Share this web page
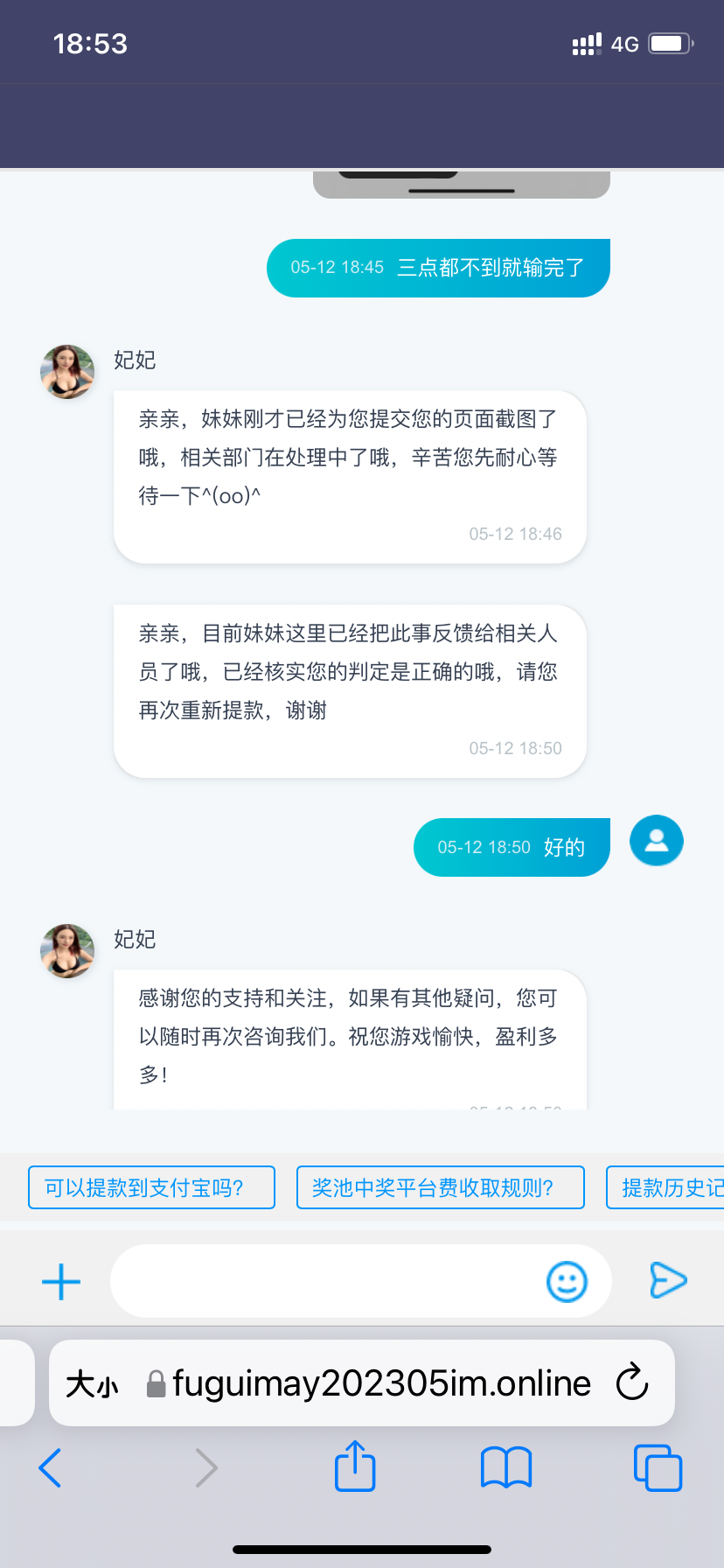The image size is (724, 1568). point(355,1466)
